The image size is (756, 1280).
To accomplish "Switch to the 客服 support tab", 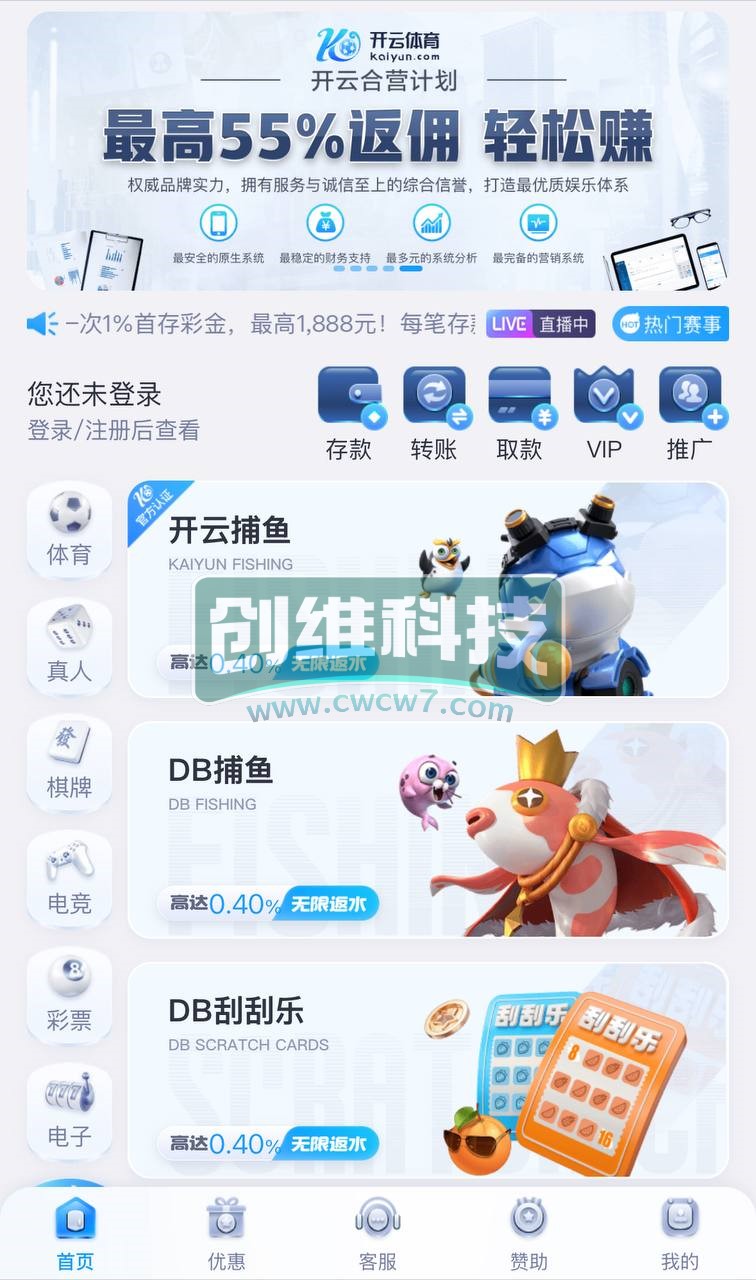I will 378,1236.
